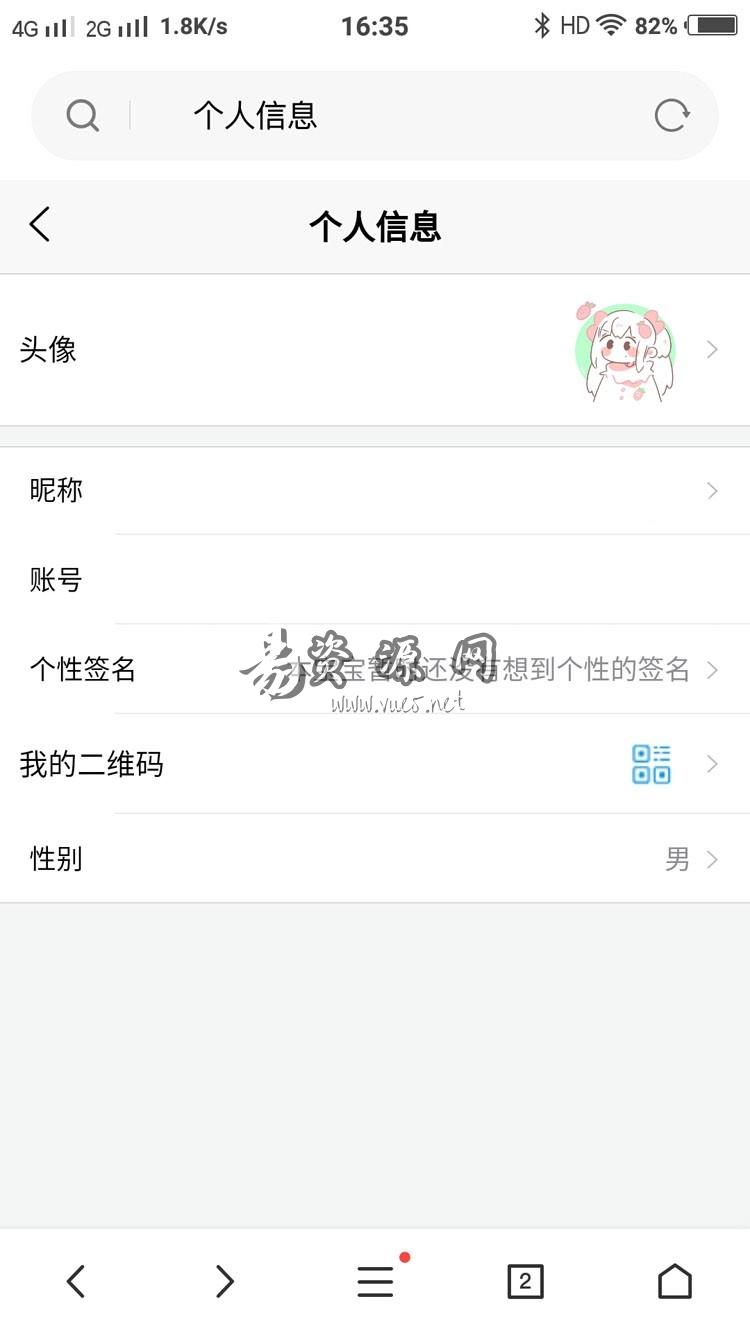This screenshot has height=1333, width=750.
Task: Tap the back arrow beside 个人信息 title
Action: [40, 225]
